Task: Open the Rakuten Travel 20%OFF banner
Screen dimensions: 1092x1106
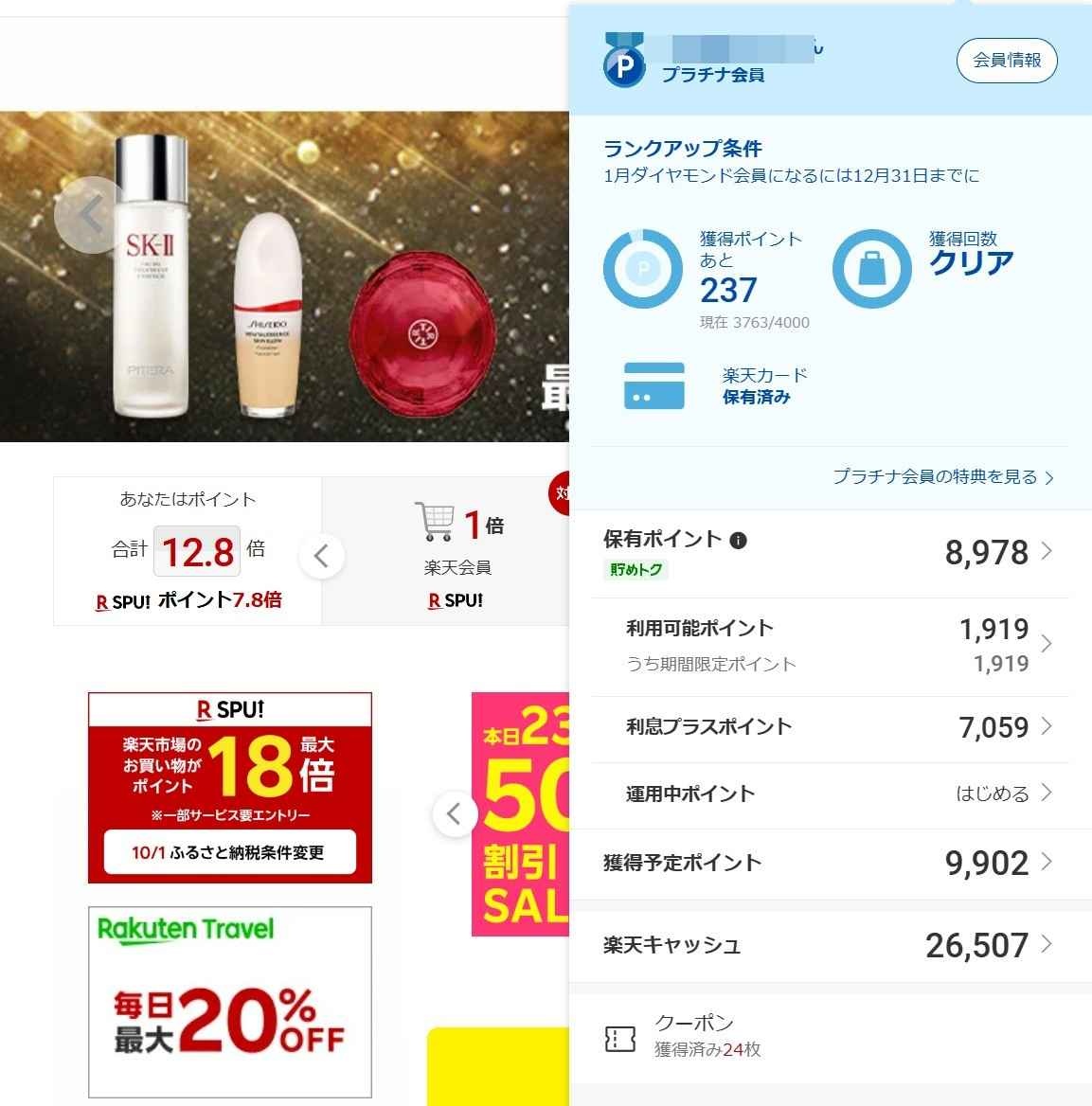Action: pyautogui.click(x=230, y=1001)
